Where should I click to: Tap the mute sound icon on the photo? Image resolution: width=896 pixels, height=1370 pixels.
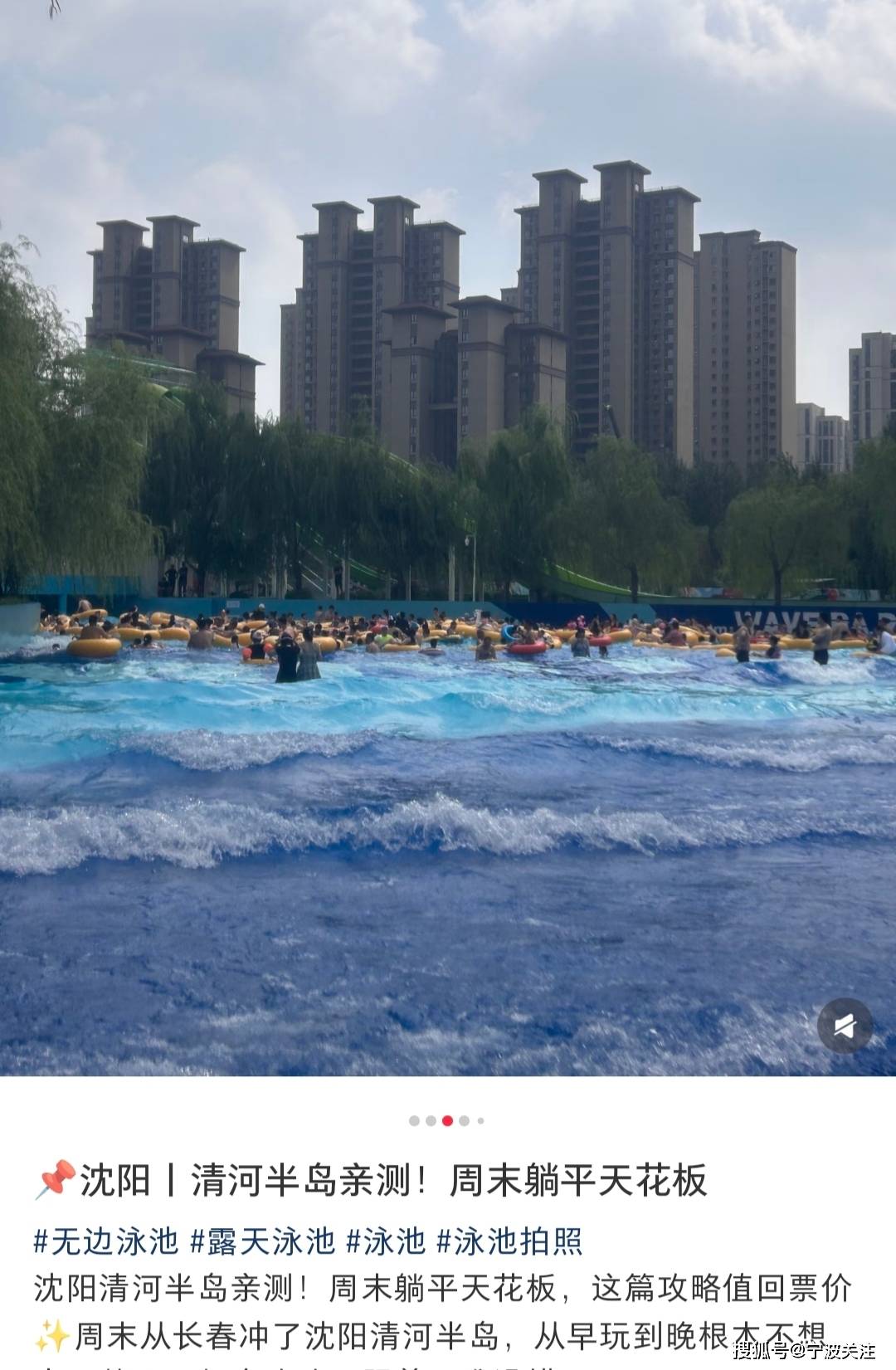[x=845, y=1026]
